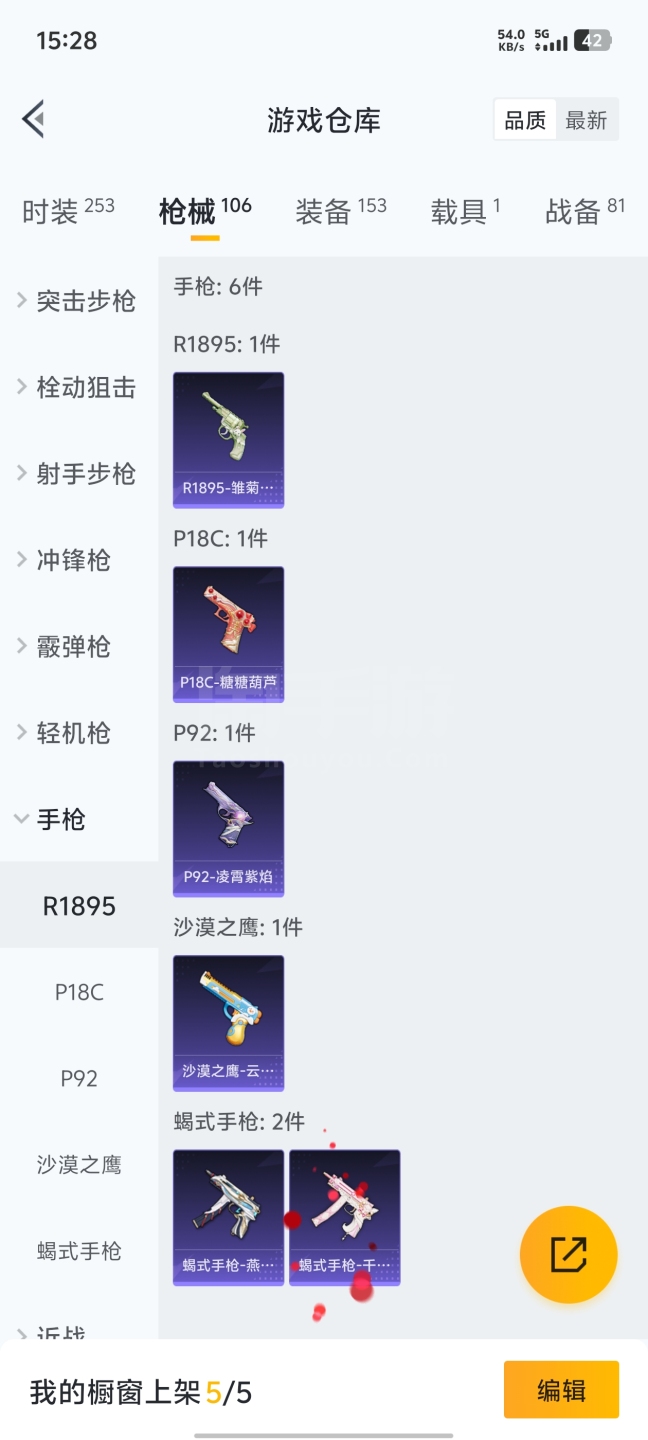Sort by 品质
Viewport: 648px width, 1440px height.
point(525,120)
